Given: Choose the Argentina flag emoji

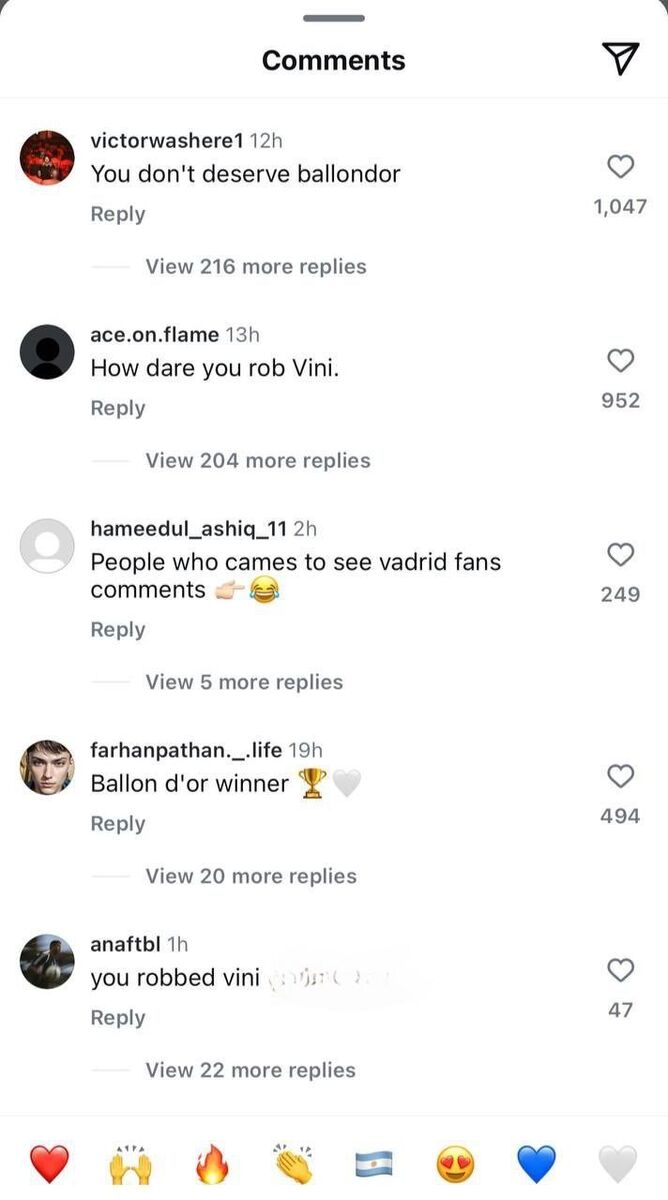Looking at the screenshot, I should coord(374,1164).
